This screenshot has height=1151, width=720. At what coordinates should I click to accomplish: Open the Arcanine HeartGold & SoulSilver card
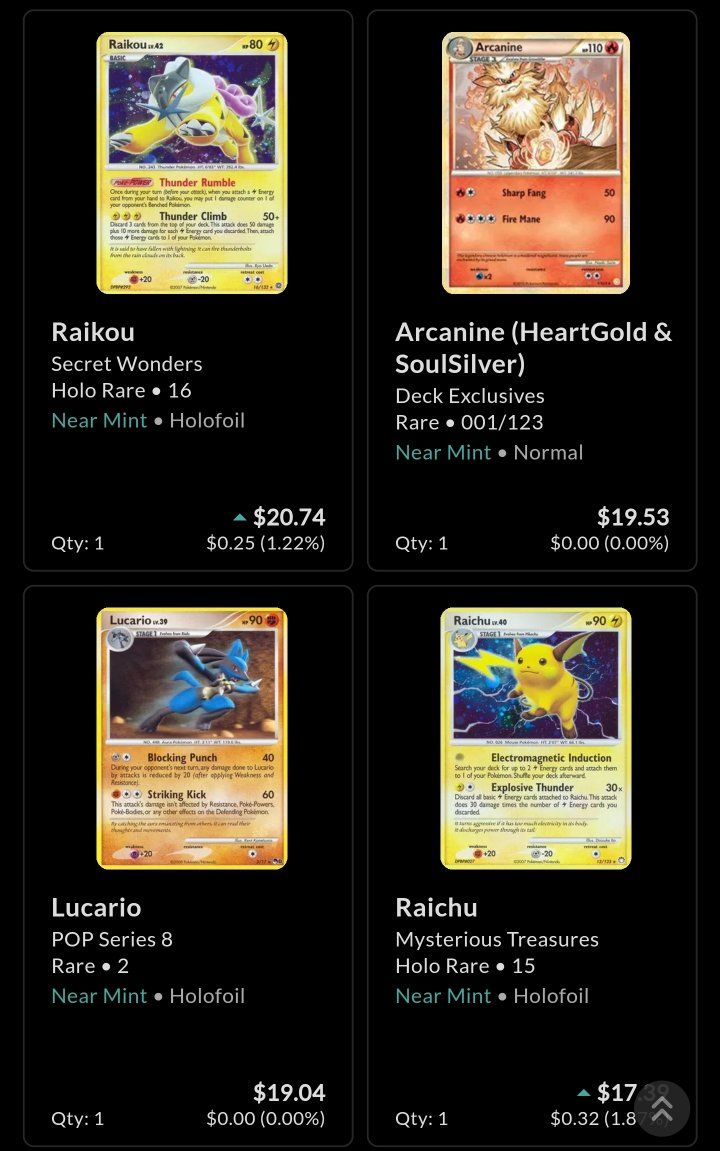(532, 290)
